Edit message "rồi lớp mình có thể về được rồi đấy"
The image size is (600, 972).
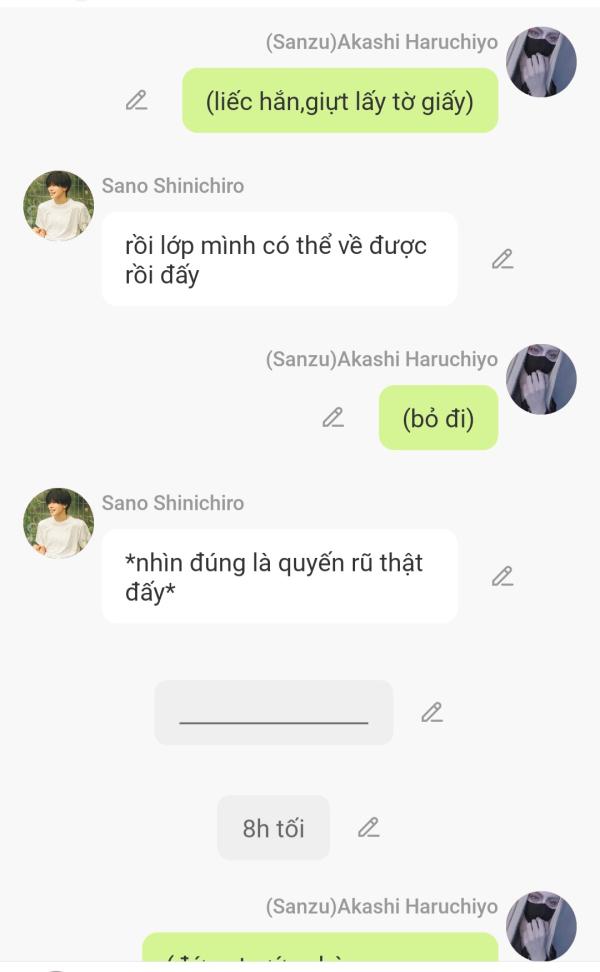point(502,259)
